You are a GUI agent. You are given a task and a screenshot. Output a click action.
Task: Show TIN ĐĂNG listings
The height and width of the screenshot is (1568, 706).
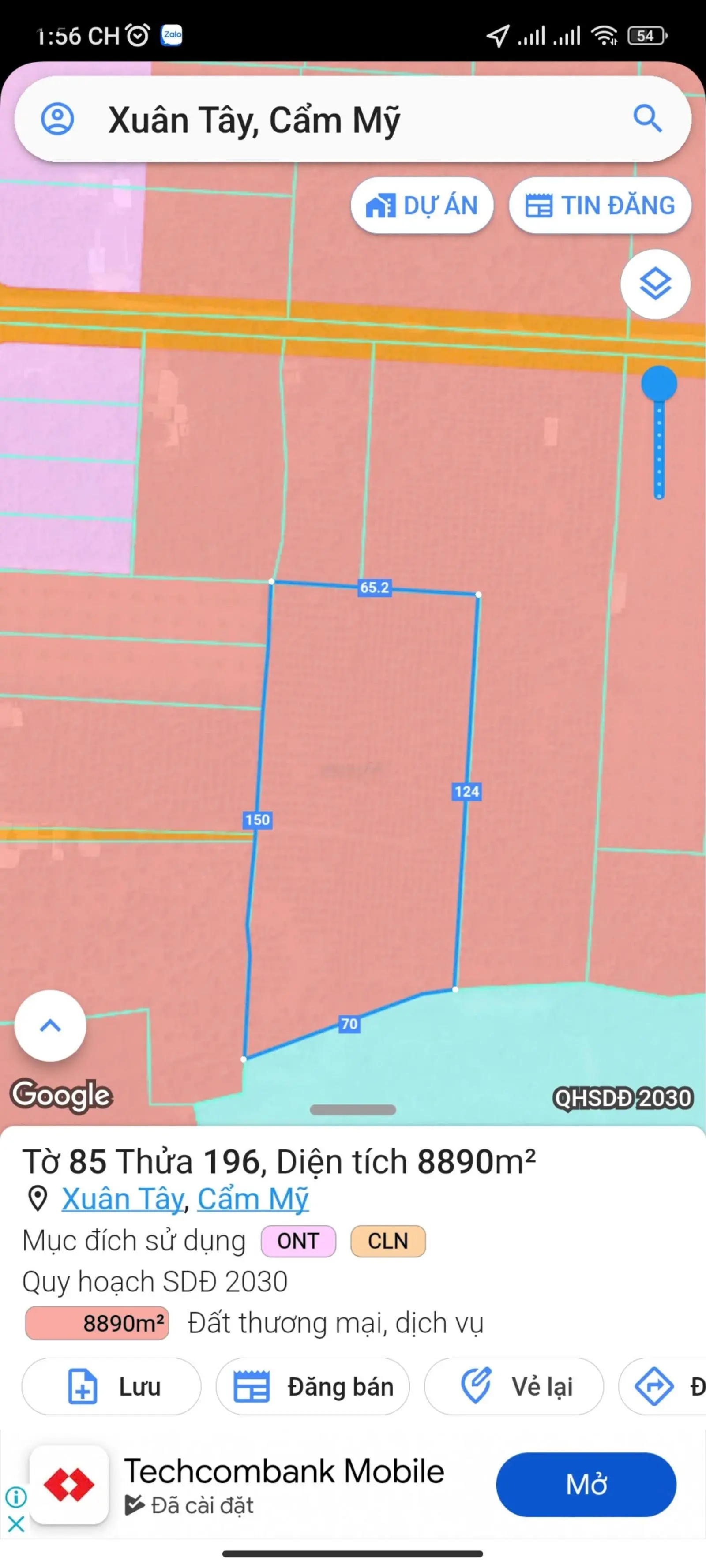tap(599, 206)
